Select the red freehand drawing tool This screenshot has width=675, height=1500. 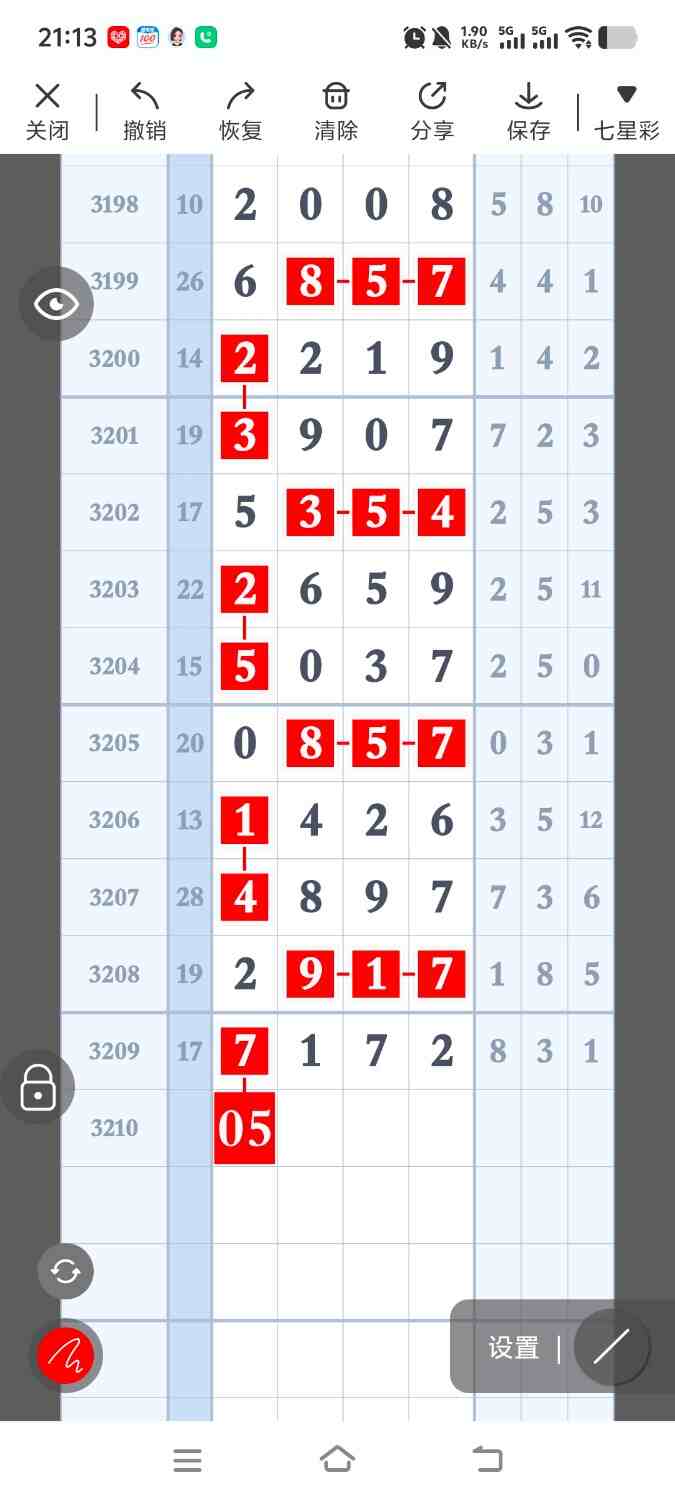pyautogui.click(x=66, y=1356)
